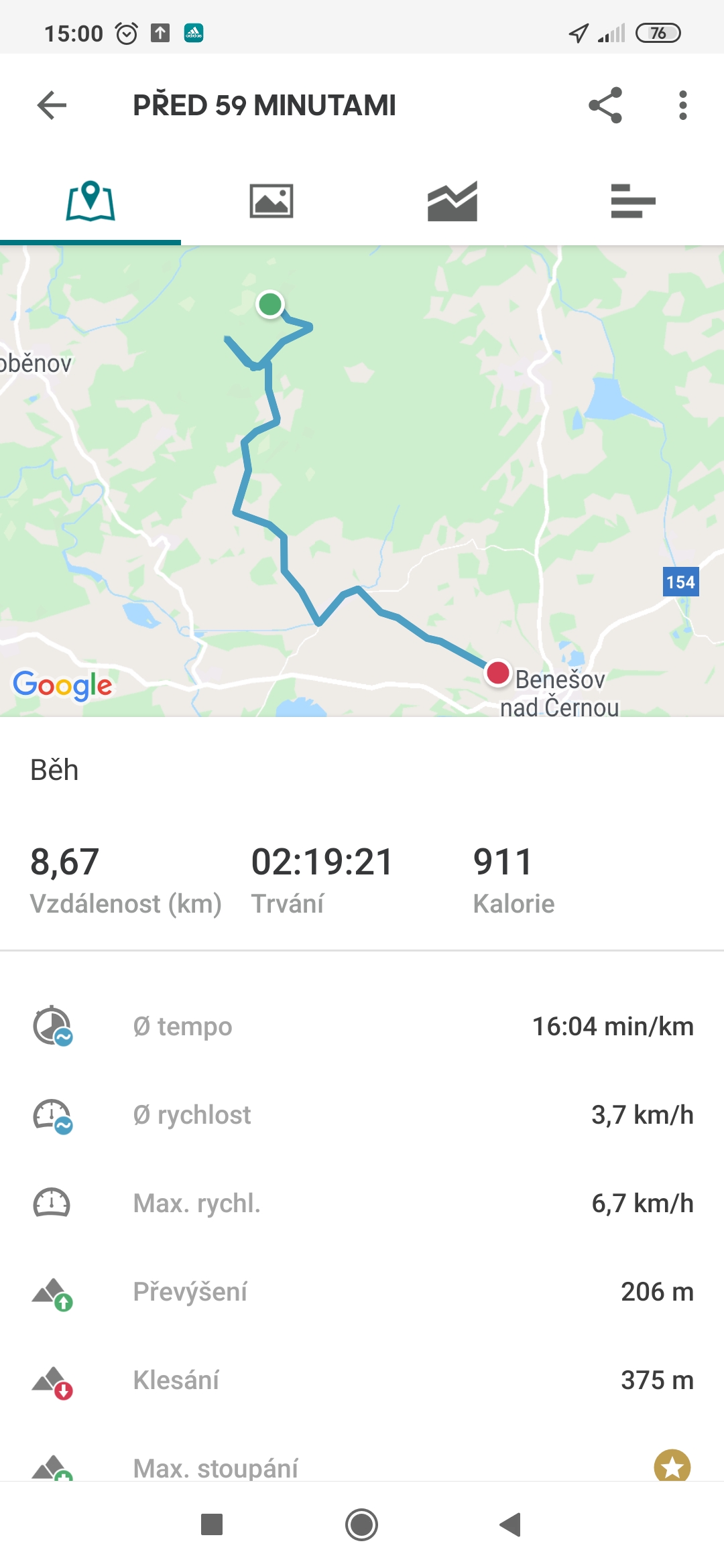Image resolution: width=724 pixels, height=1568 pixels.
Task: Switch to the photos tab
Action: 271,201
